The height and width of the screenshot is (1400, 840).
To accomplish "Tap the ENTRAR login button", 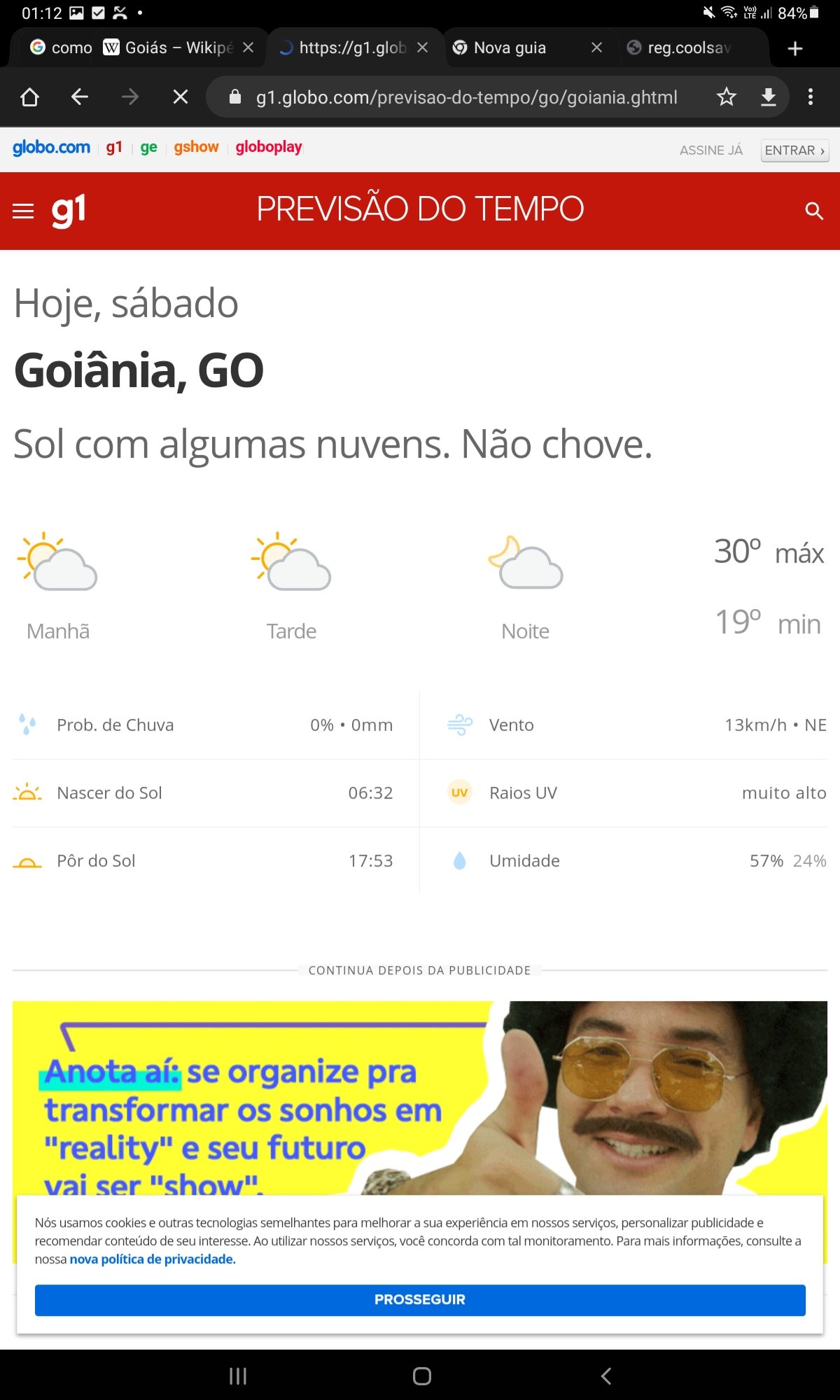I will 794,150.
